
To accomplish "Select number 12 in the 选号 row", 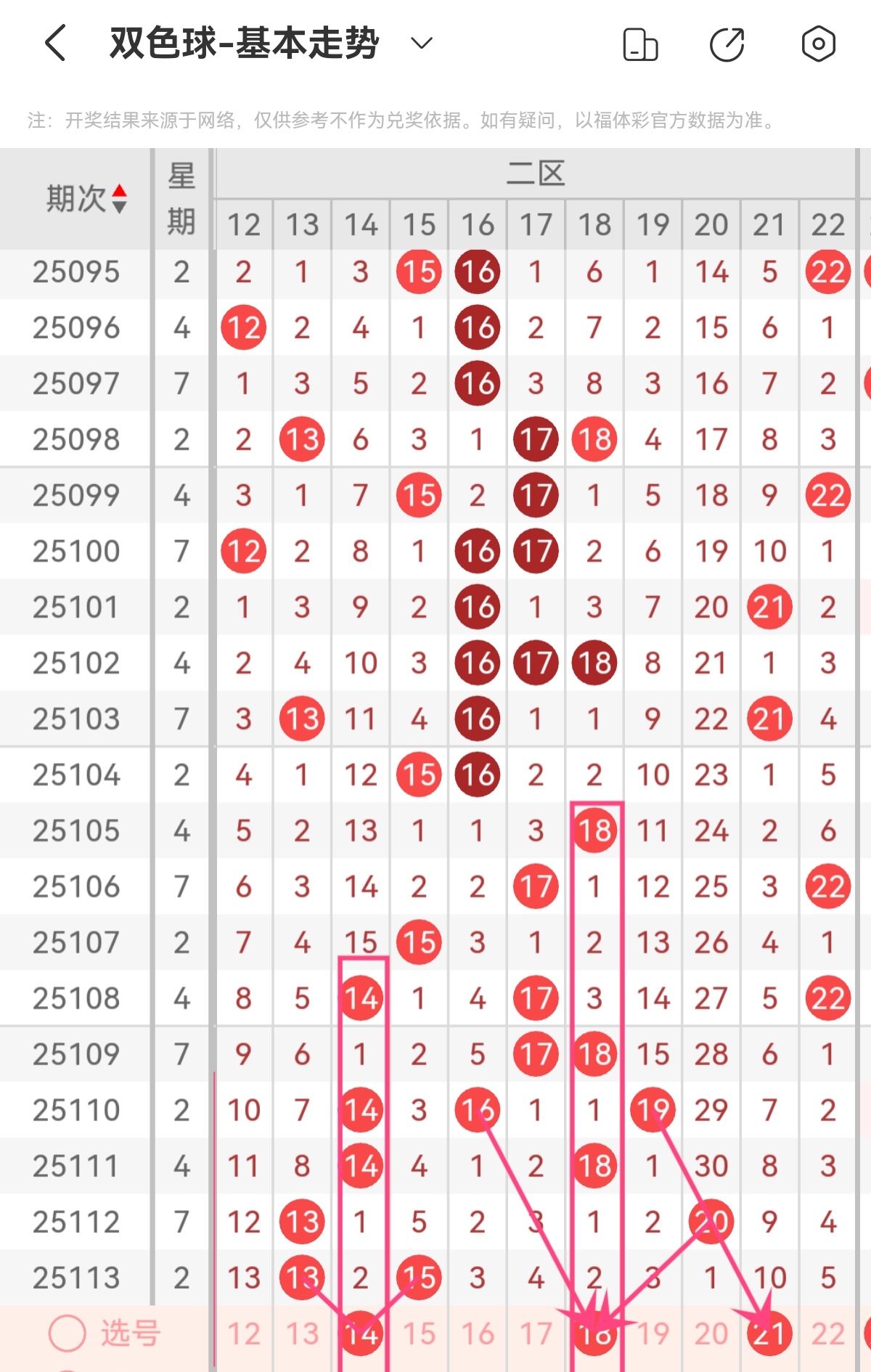I will pos(243,1334).
